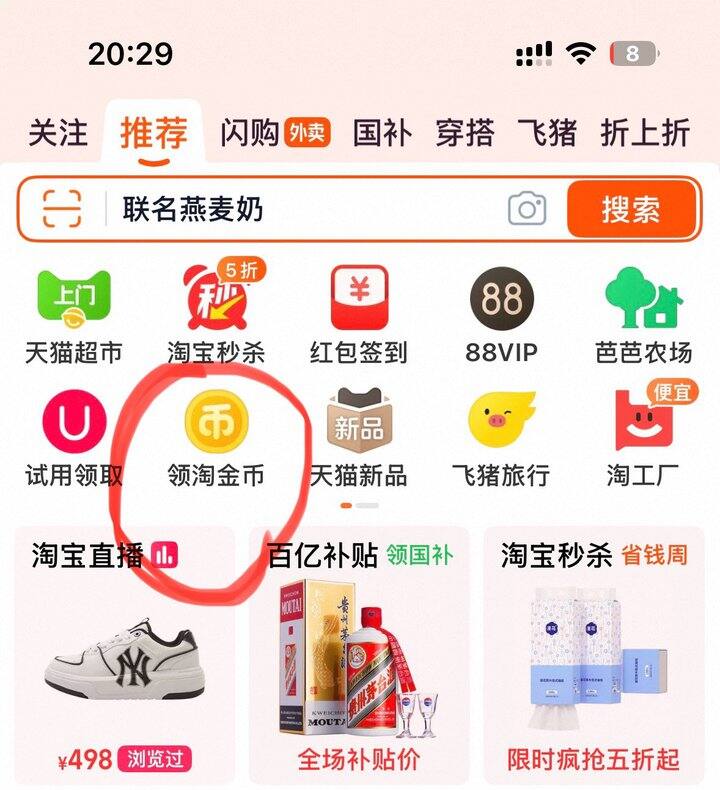The width and height of the screenshot is (720, 790).
Task: Switch to the 关注 tab
Action: (57, 133)
